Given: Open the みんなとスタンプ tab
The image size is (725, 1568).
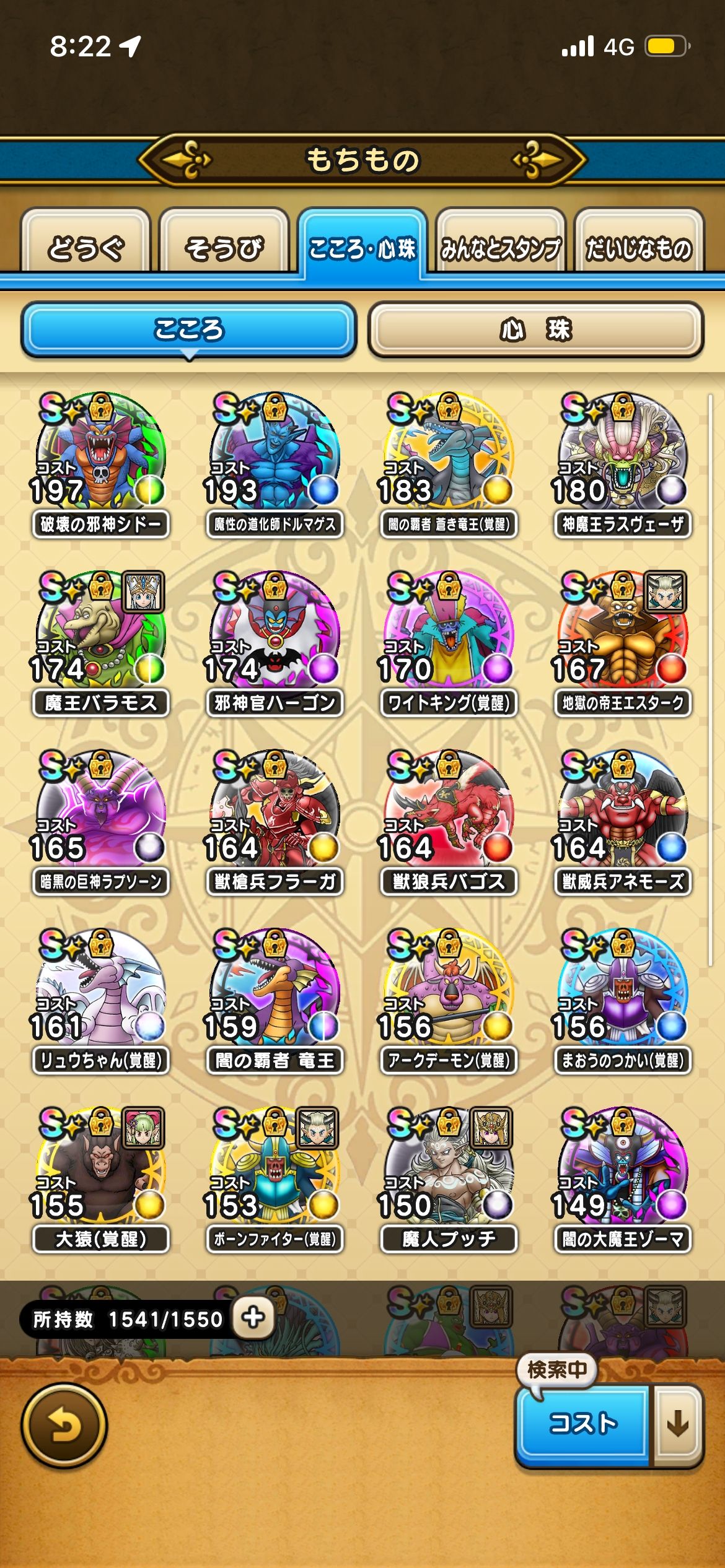Looking at the screenshot, I should [500, 248].
